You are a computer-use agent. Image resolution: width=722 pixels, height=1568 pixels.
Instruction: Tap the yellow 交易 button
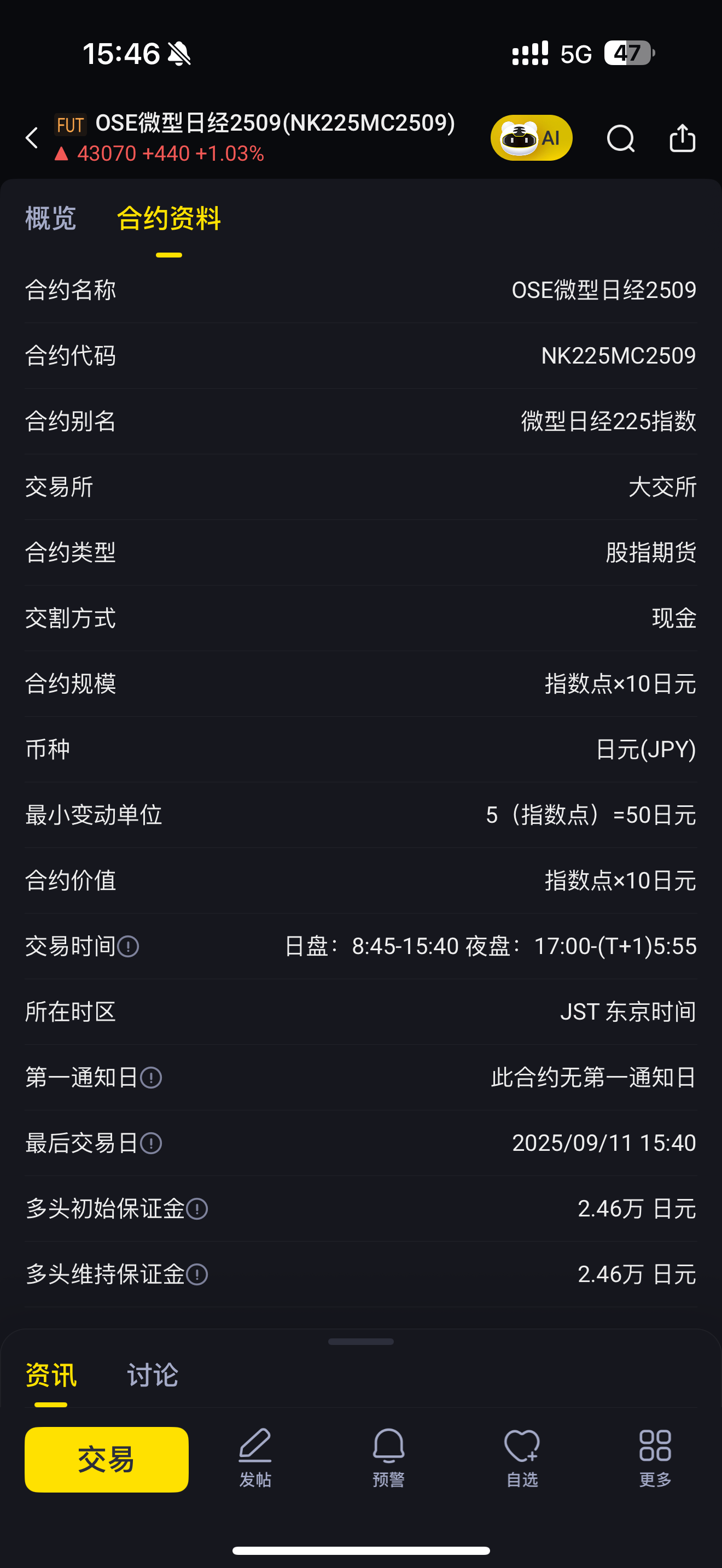[x=107, y=1459]
